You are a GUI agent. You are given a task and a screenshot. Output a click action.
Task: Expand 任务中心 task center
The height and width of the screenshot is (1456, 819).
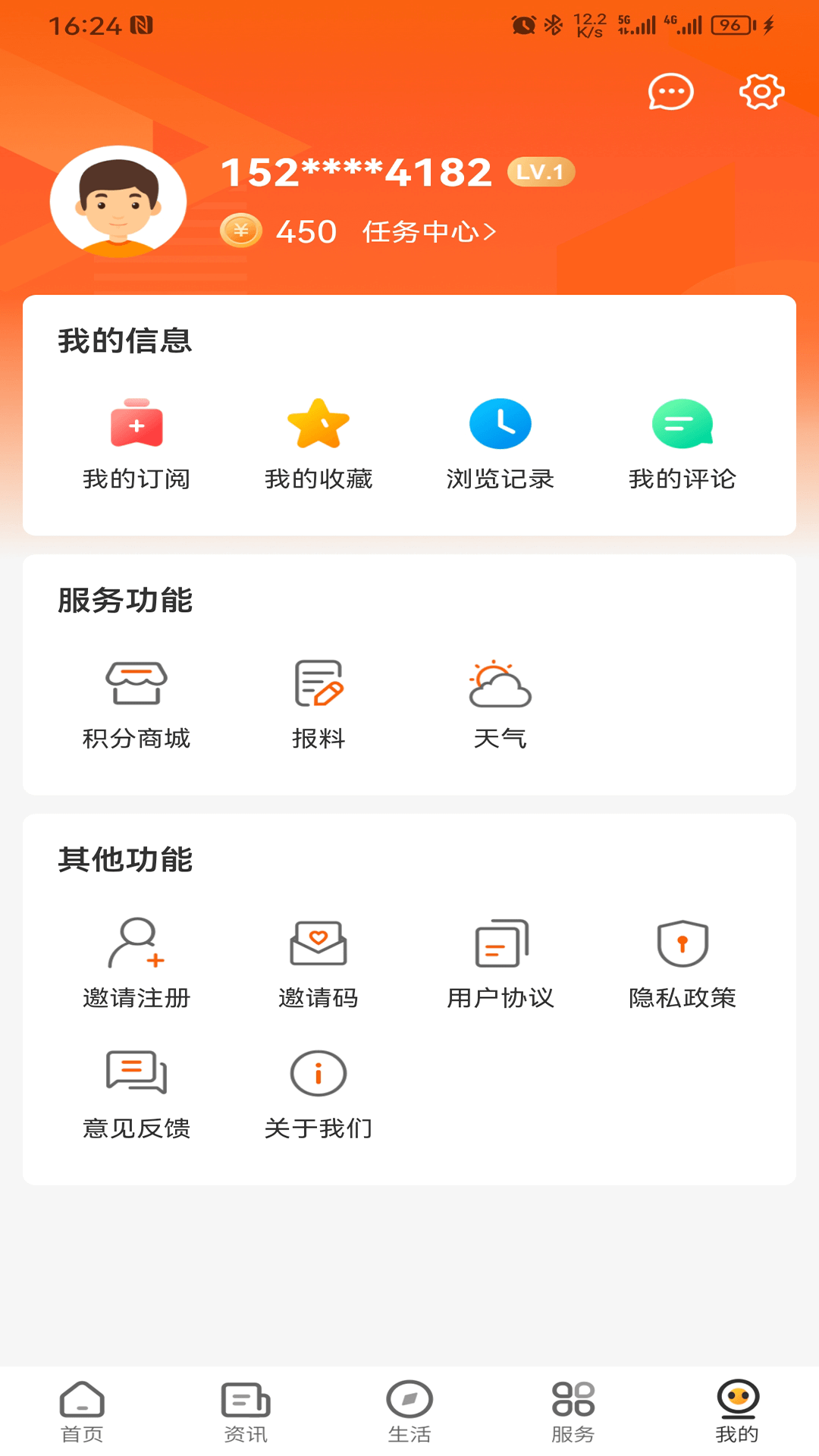(428, 233)
